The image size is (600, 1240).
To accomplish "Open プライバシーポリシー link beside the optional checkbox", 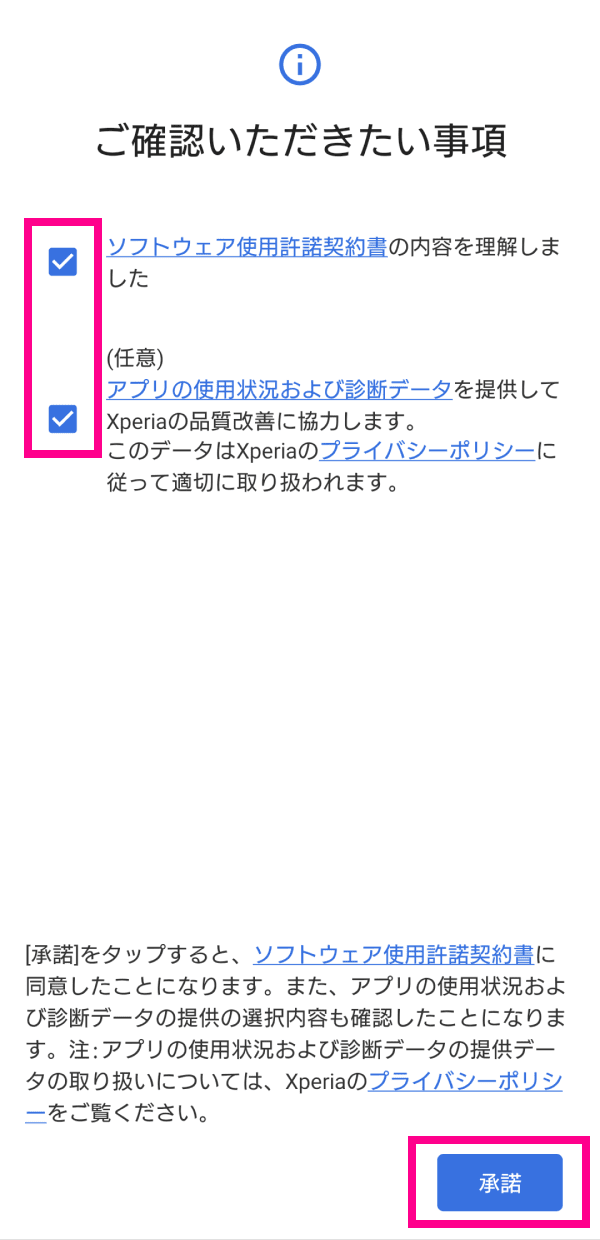I will click(x=427, y=450).
